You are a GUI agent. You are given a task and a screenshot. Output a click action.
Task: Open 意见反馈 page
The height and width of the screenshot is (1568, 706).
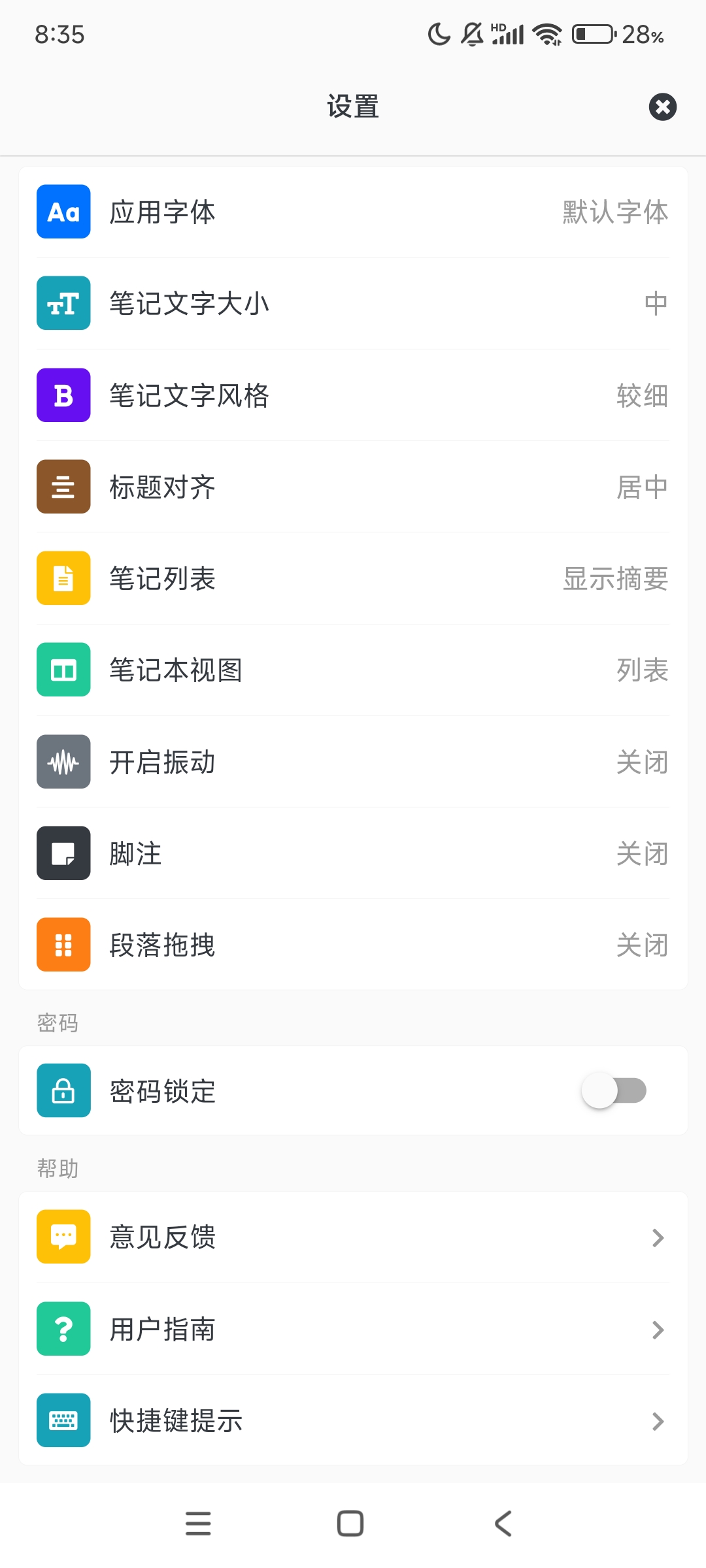(353, 1237)
